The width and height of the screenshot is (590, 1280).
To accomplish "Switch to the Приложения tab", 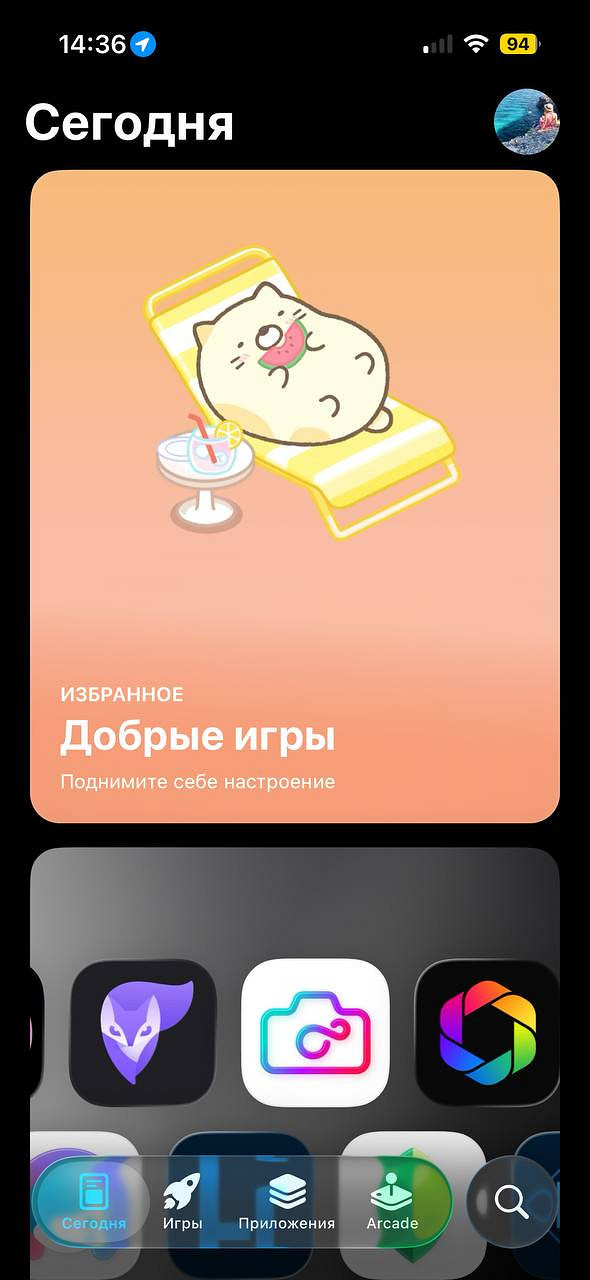I will 287,1201.
